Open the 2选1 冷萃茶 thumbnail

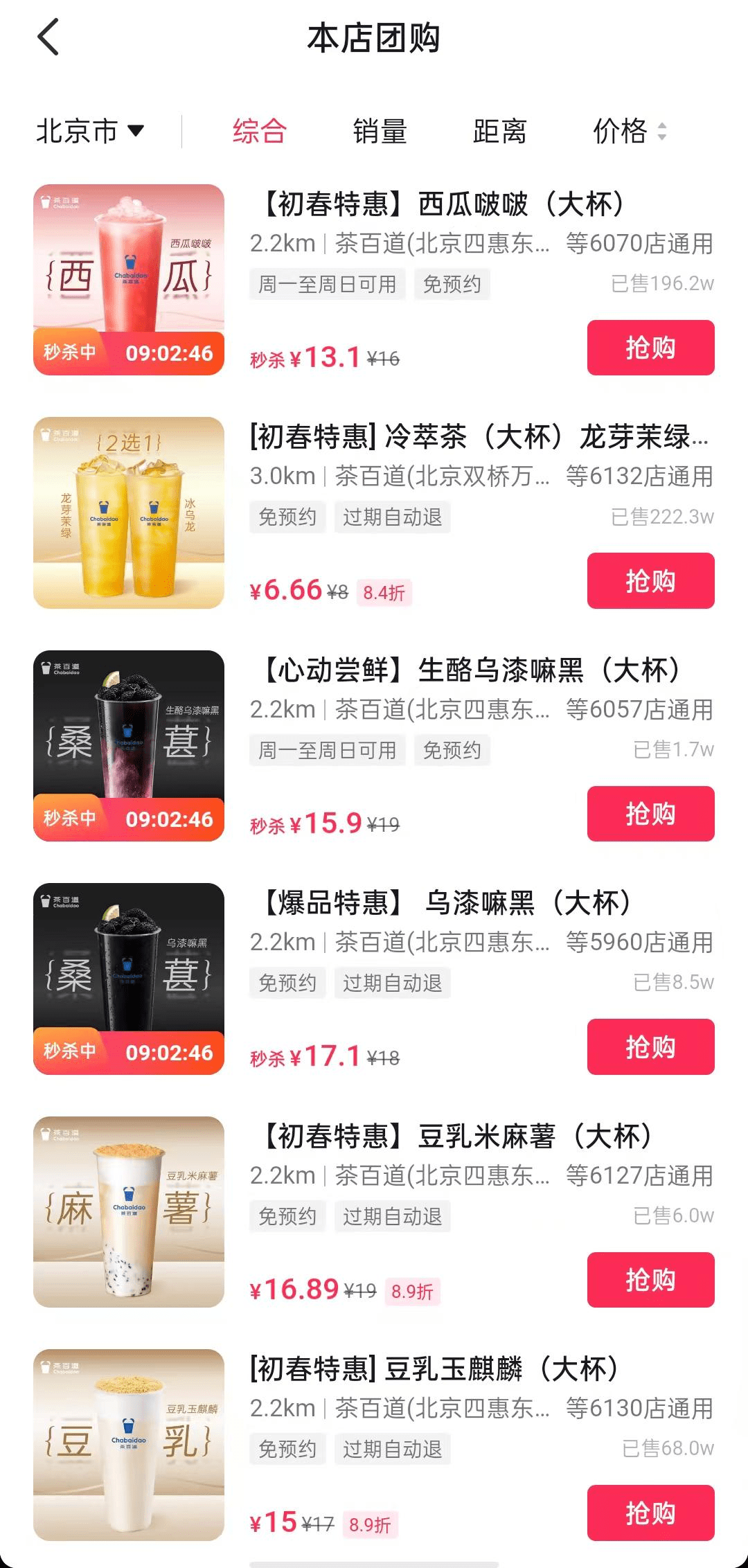(128, 510)
